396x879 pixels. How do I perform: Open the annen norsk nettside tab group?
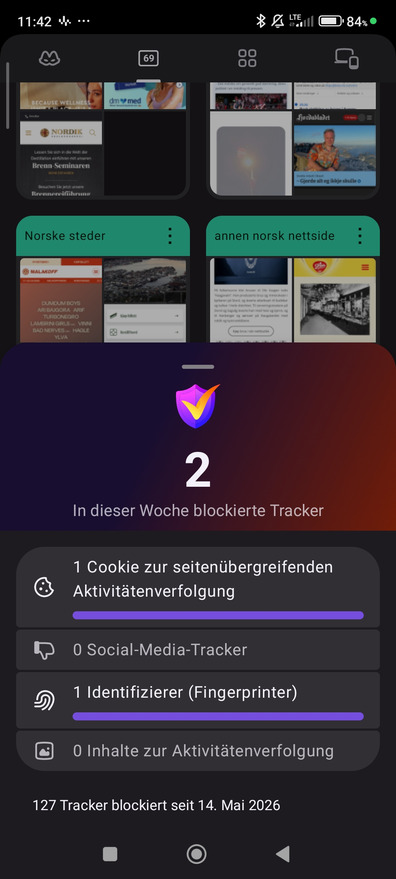[293, 279]
